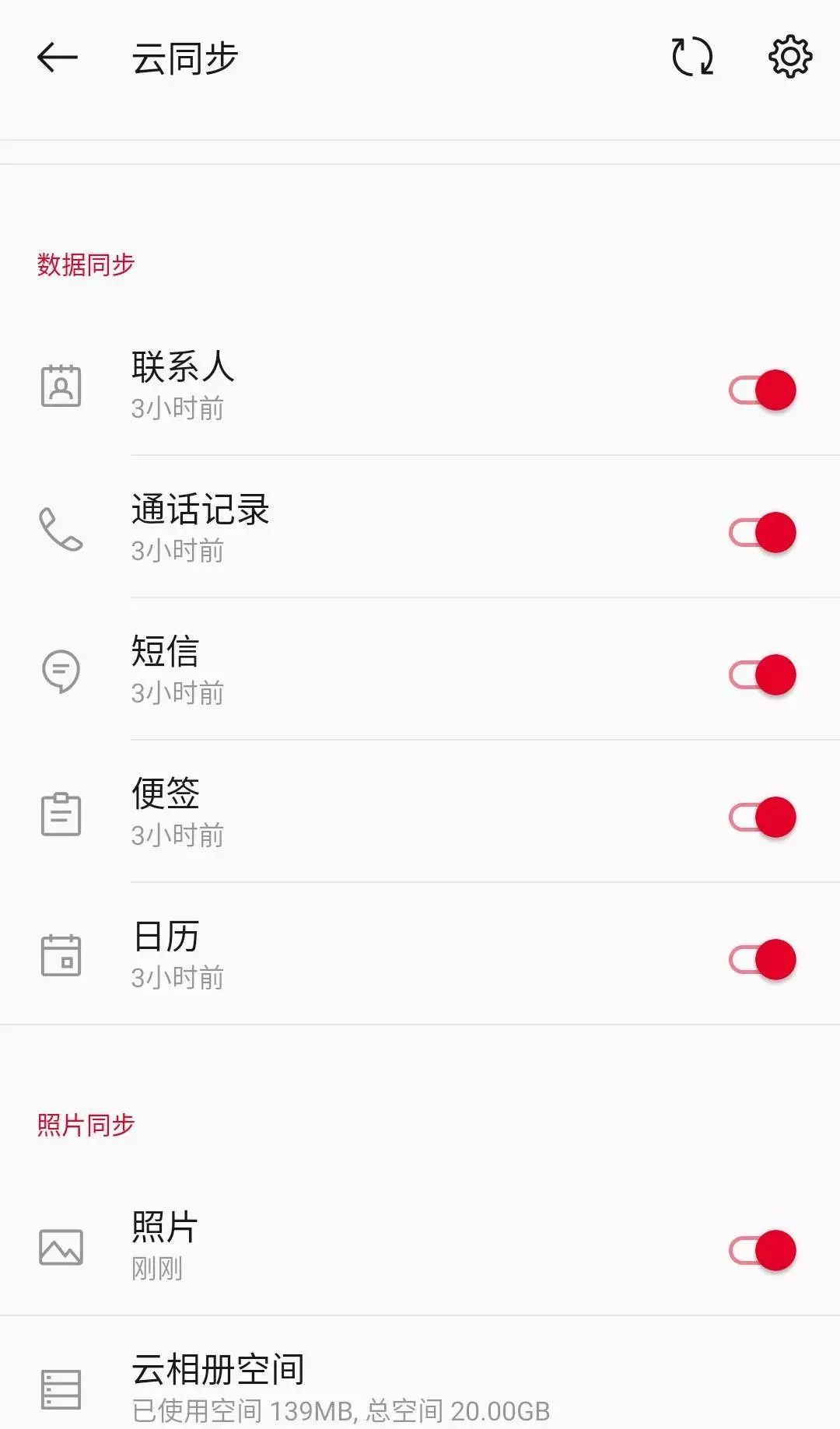Disable SMS sync toggle for 短信
840x1429 pixels.
762,675
